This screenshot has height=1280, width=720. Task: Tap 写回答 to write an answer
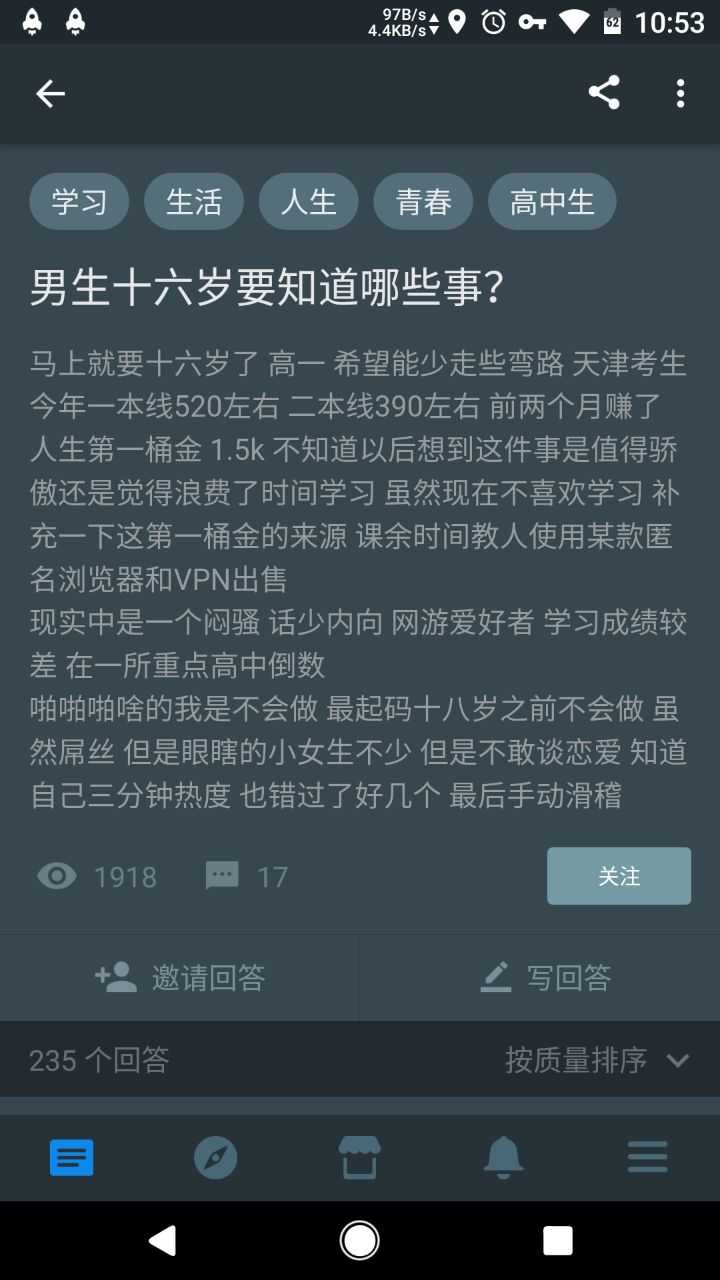pos(545,977)
